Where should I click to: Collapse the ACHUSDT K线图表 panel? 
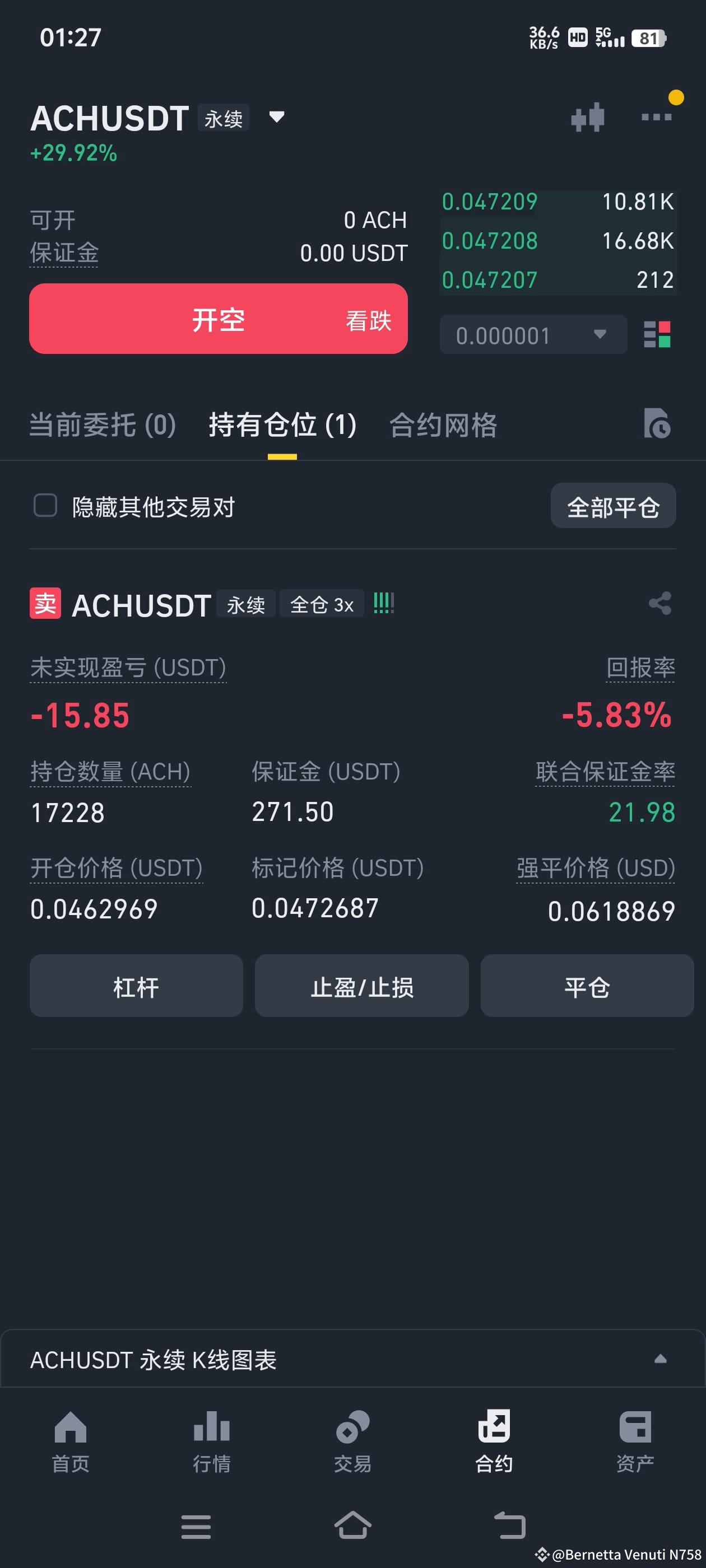point(662,1359)
